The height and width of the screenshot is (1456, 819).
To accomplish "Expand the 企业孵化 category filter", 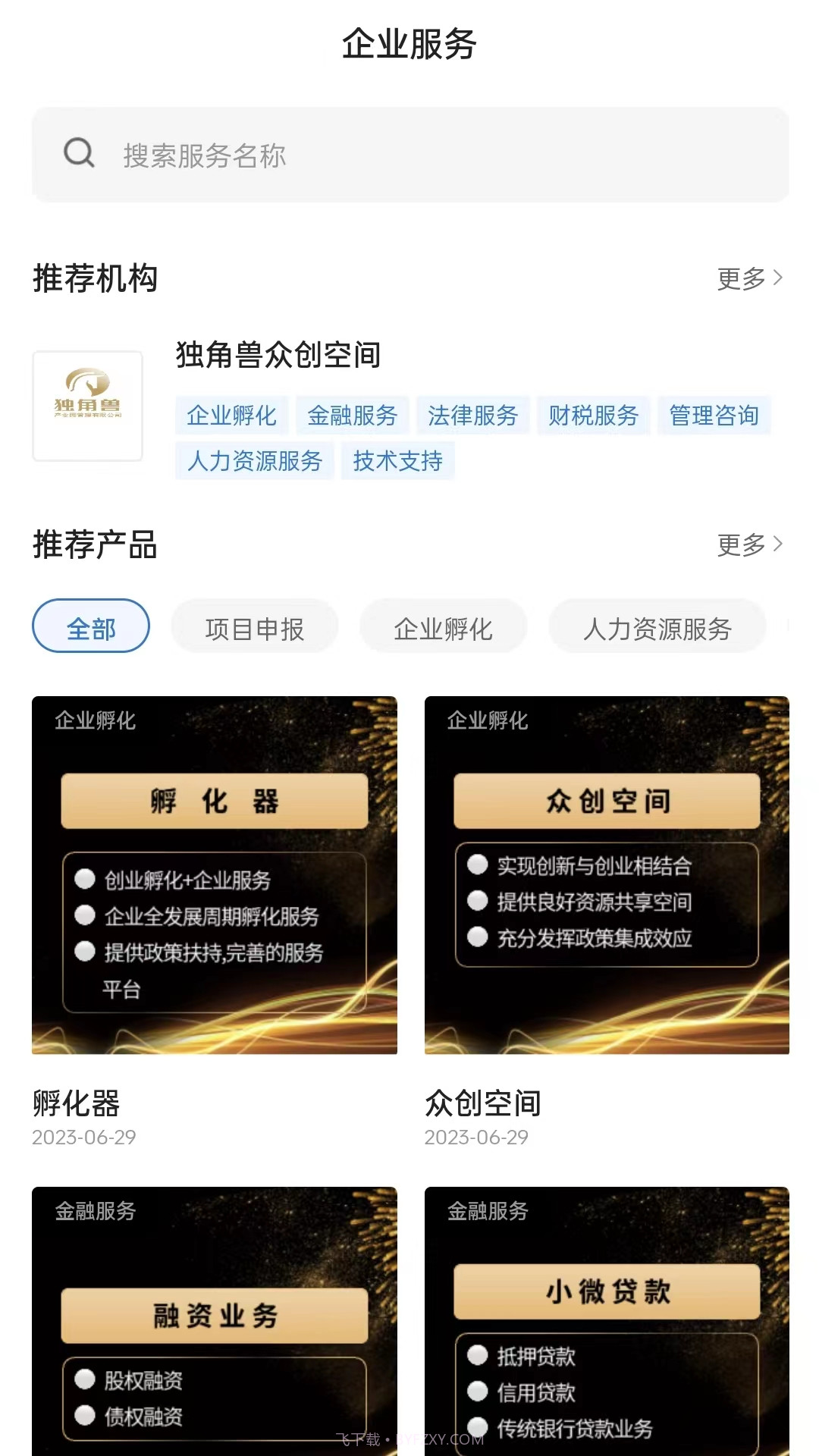I will pyautogui.click(x=444, y=626).
